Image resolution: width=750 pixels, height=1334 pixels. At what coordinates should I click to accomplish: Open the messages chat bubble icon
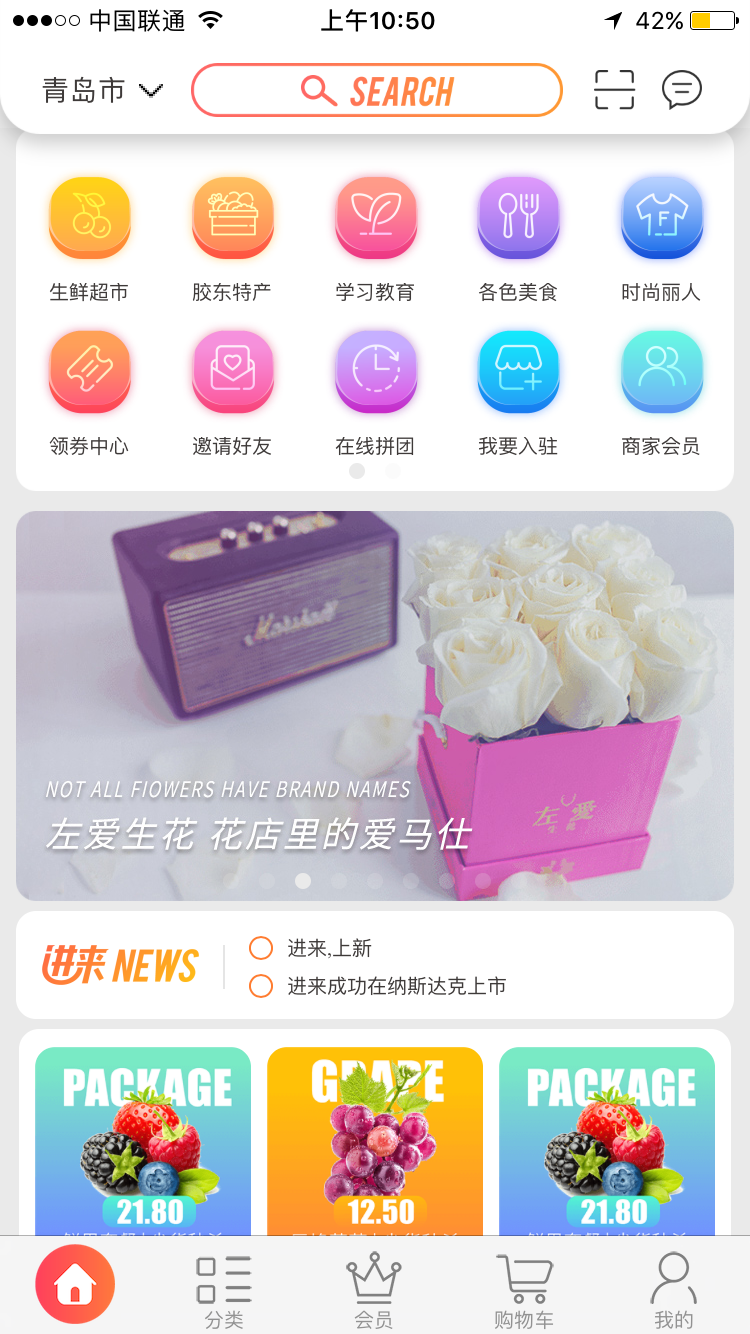point(682,90)
